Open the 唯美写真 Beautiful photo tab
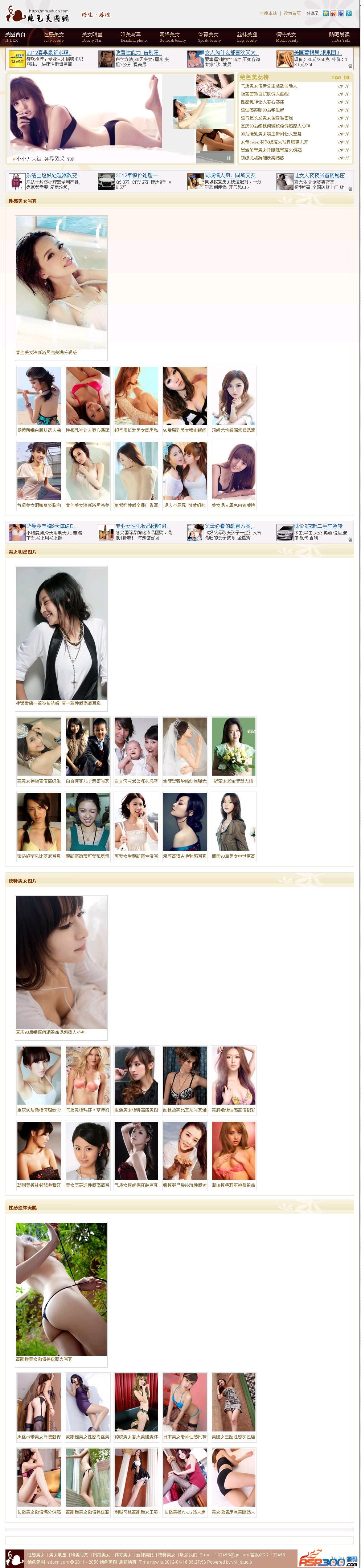 (x=131, y=37)
